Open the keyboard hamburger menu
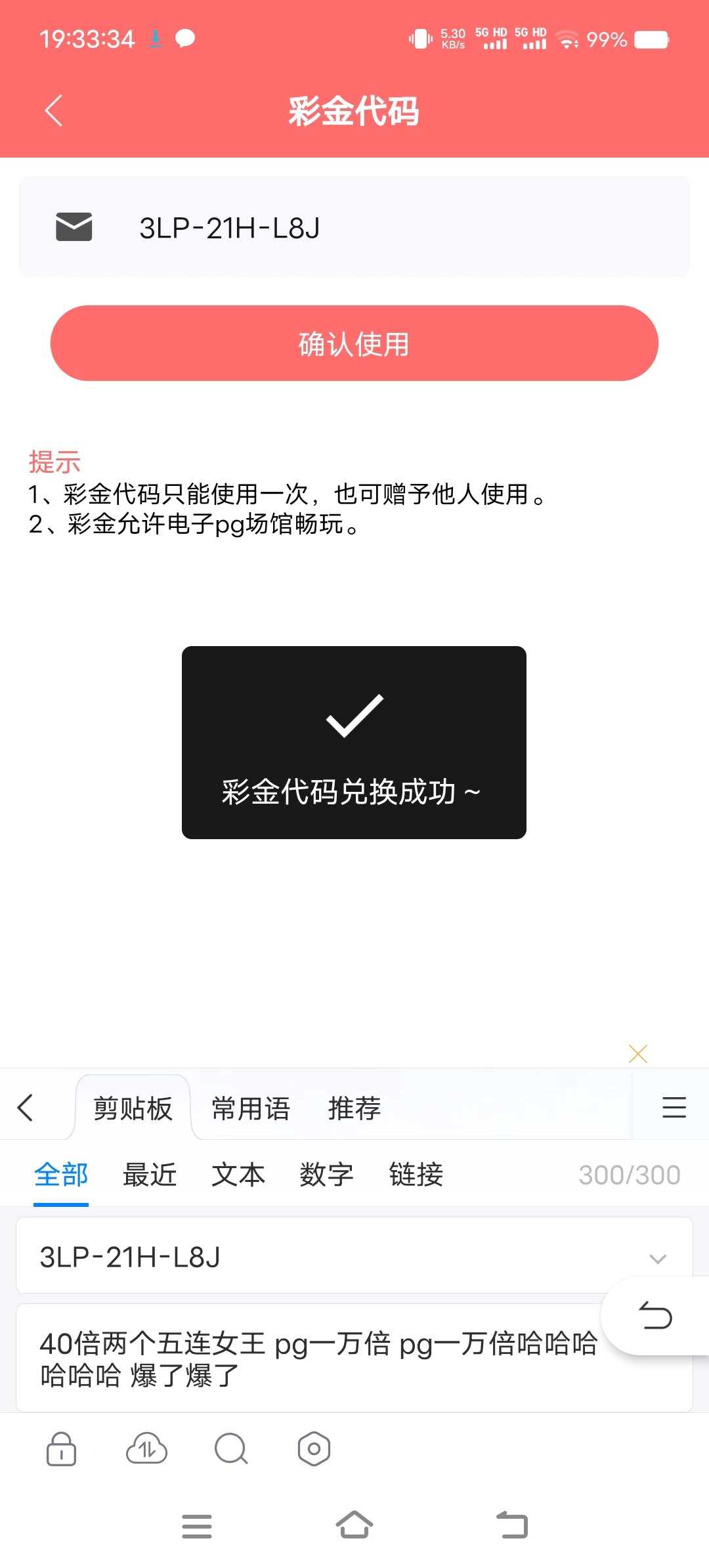Viewport: 709px width, 1568px height. pos(674,1108)
